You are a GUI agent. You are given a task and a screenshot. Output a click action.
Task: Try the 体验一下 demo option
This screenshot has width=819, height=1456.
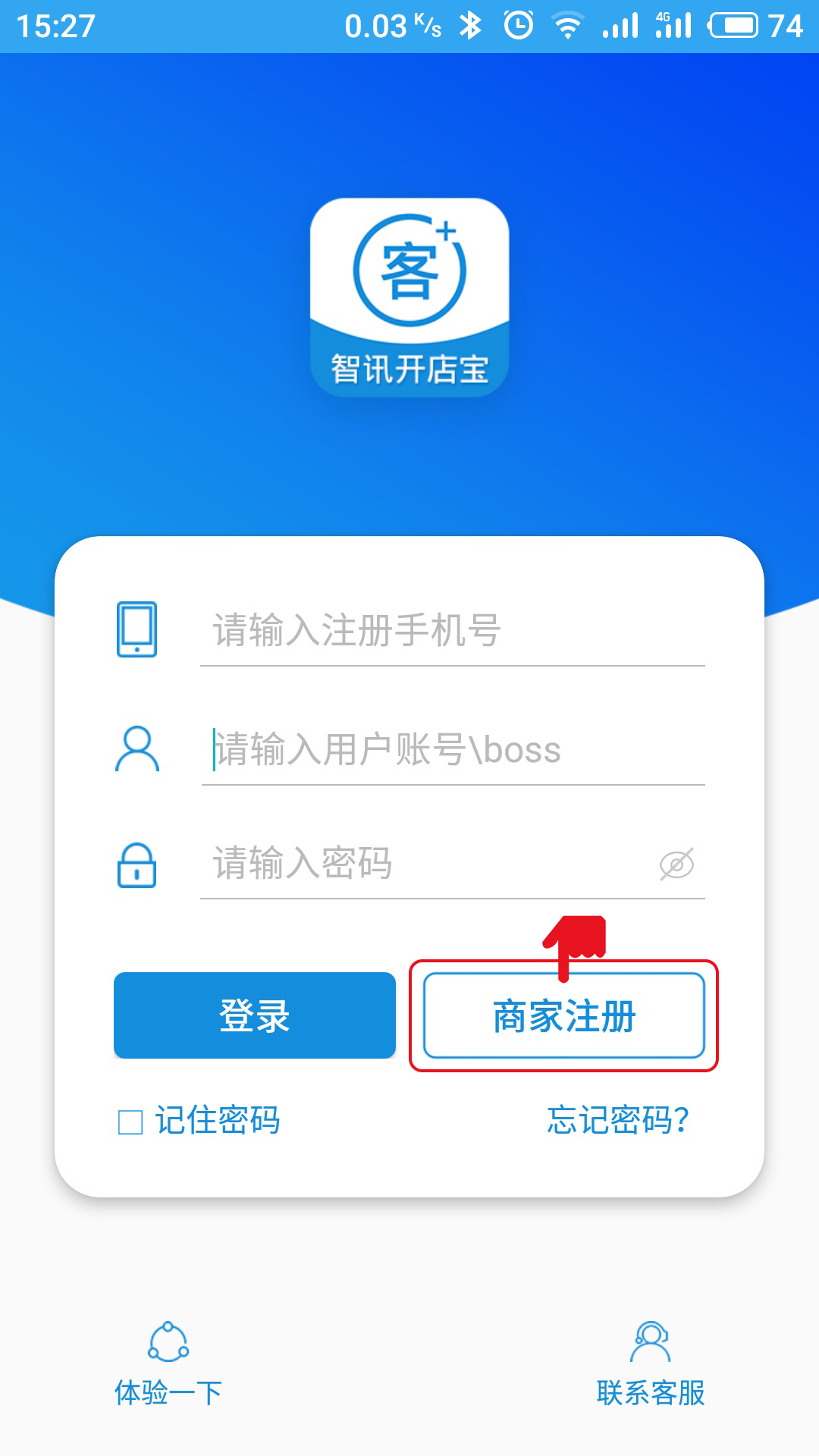[x=168, y=1365]
